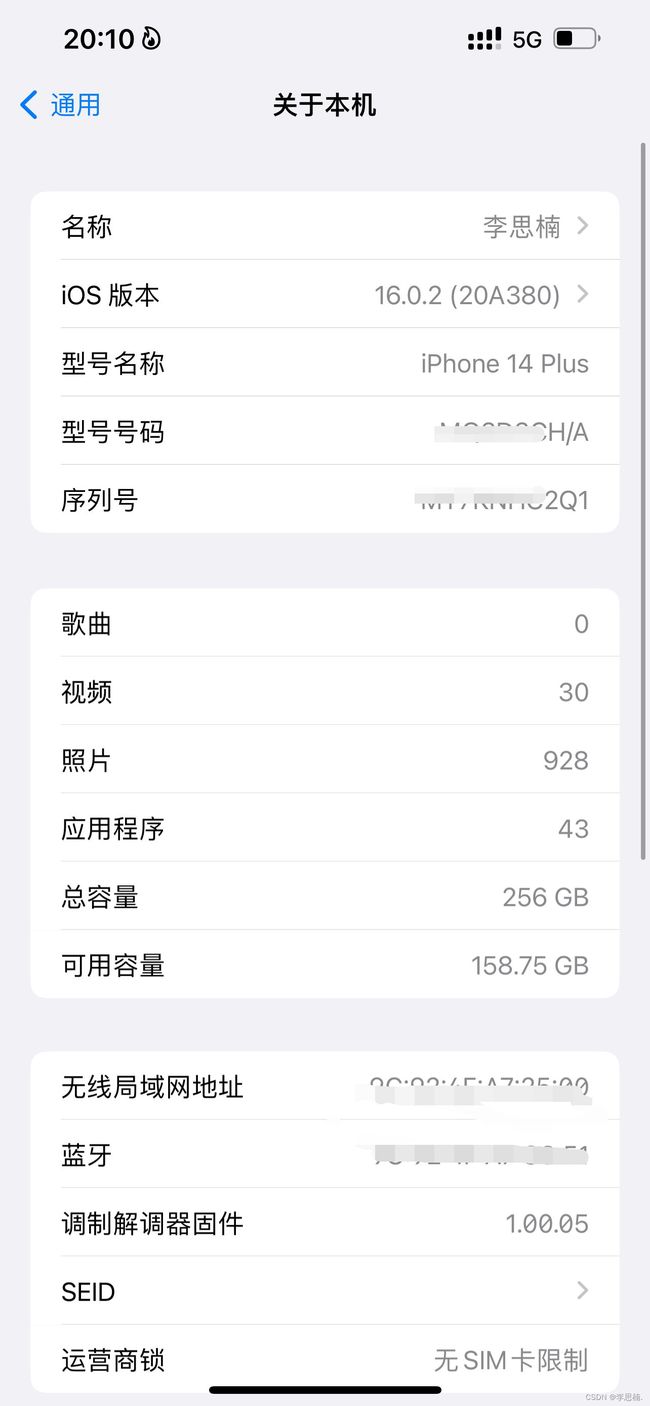This screenshot has height=1406, width=650.
Task: Open the 名称 row to rename device
Action: click(x=325, y=226)
